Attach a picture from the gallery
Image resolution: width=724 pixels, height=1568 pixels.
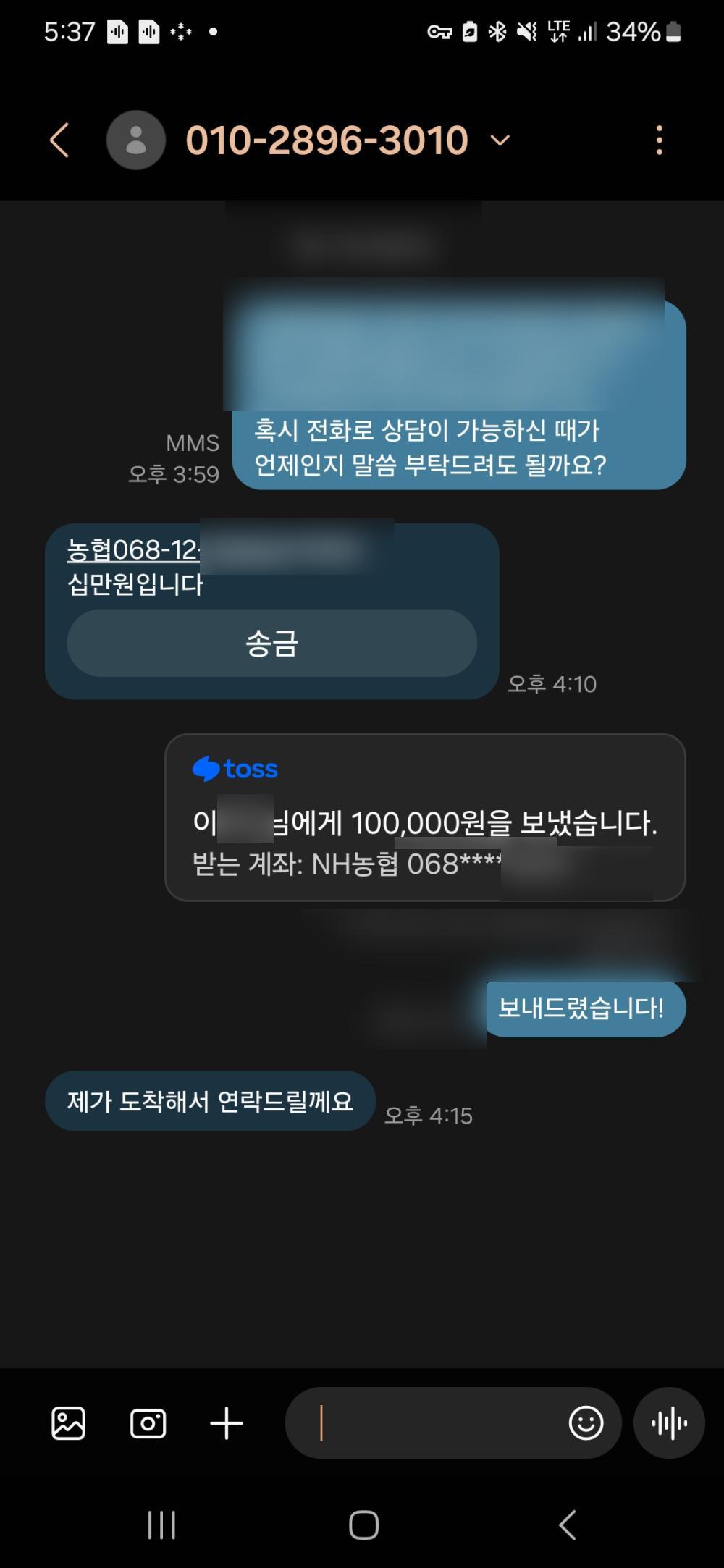69,1423
